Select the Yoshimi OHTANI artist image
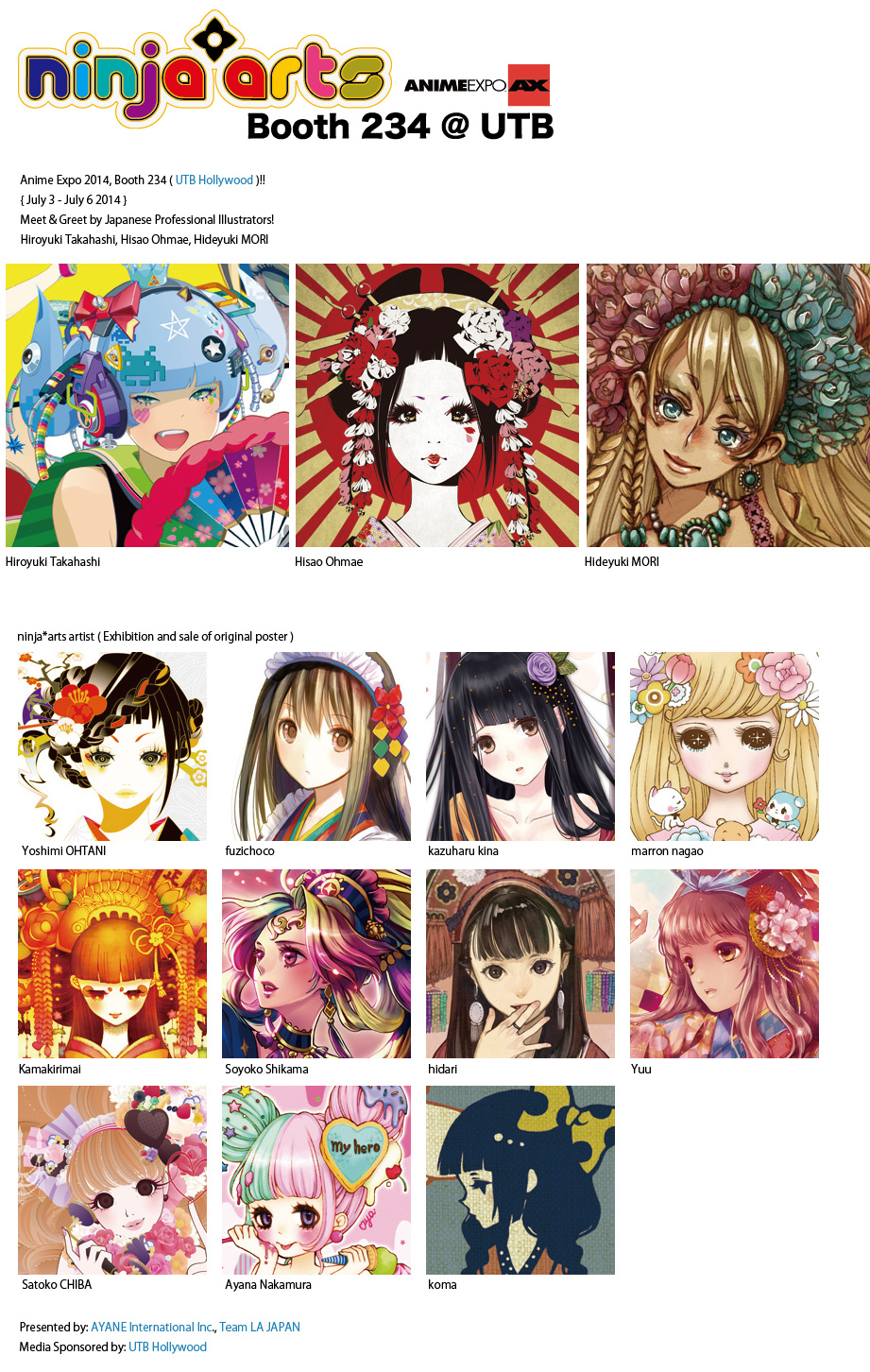Screen dimensions: 870x1372 [112, 746]
